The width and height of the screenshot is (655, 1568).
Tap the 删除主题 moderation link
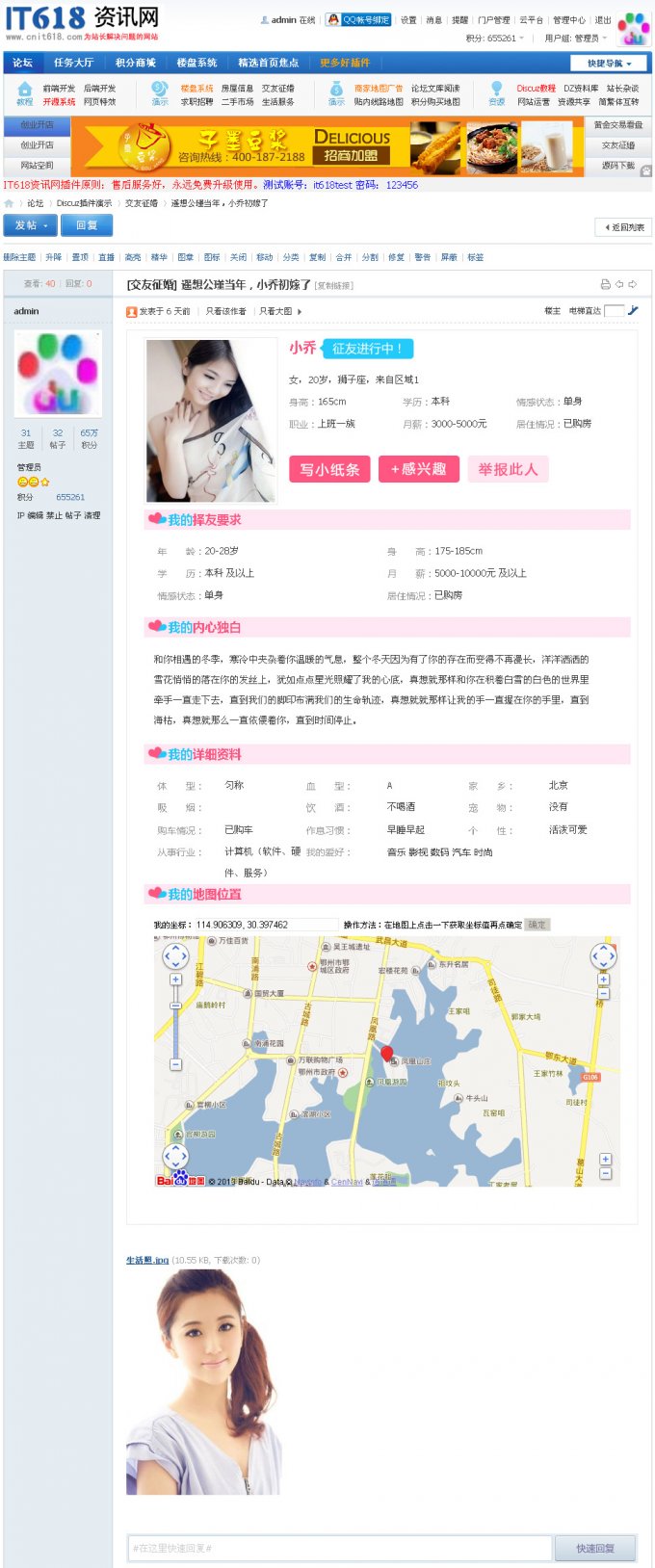19,257
